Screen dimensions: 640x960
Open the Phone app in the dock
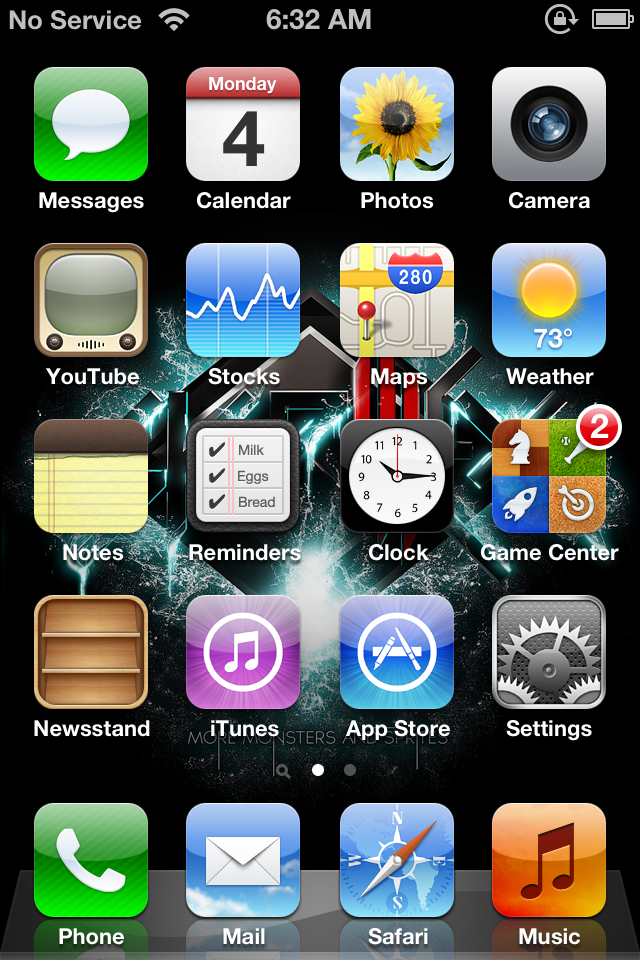(x=91, y=860)
